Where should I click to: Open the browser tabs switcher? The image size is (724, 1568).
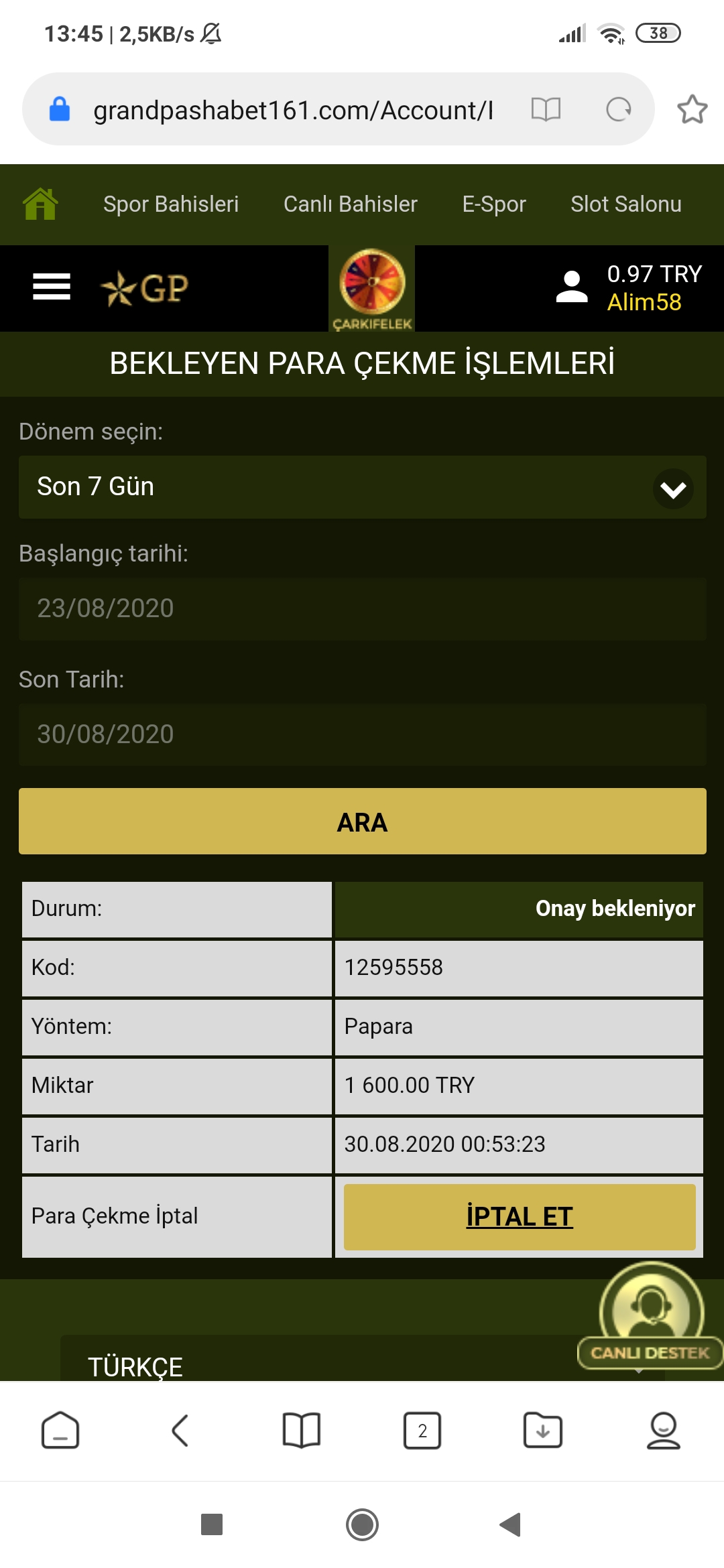(422, 1431)
